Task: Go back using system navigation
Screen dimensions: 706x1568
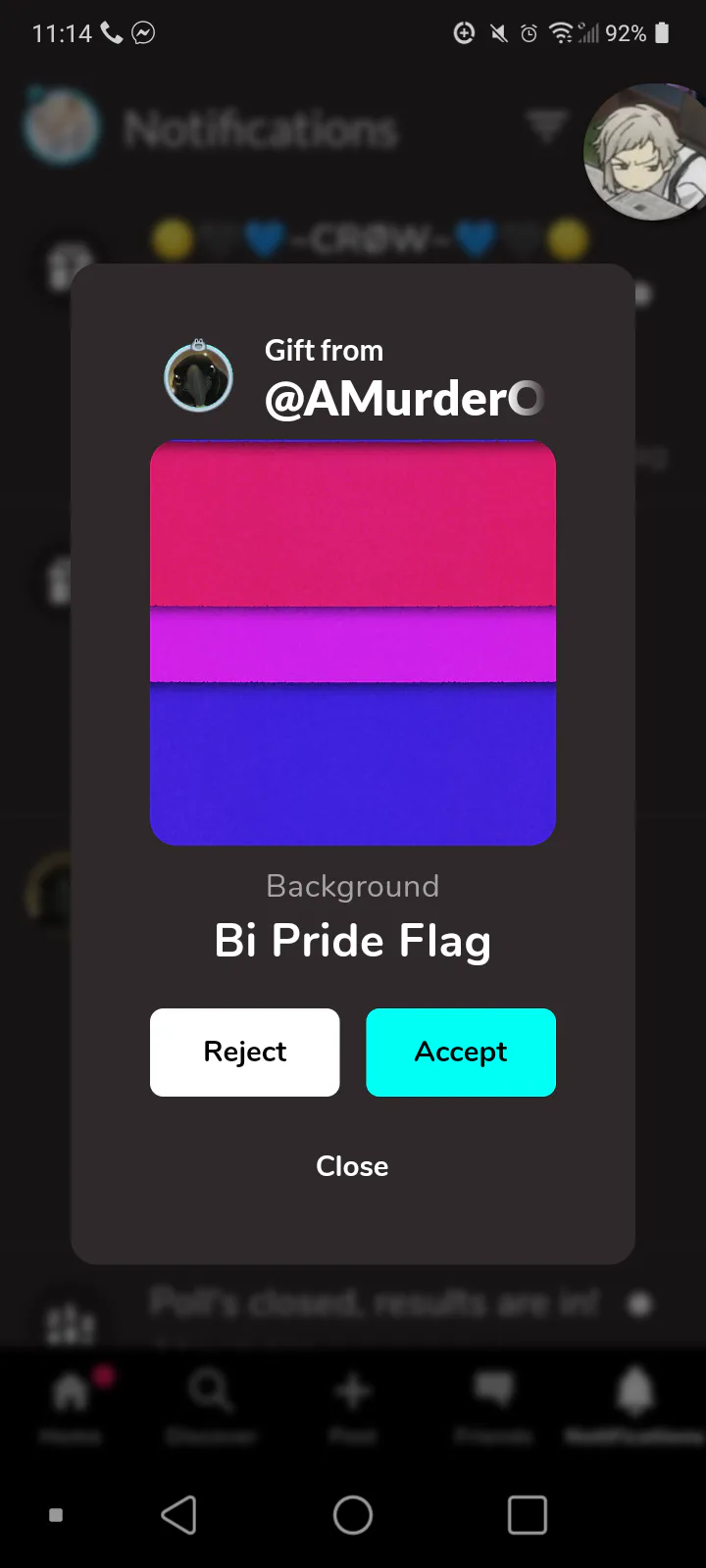Action: coord(179,1515)
